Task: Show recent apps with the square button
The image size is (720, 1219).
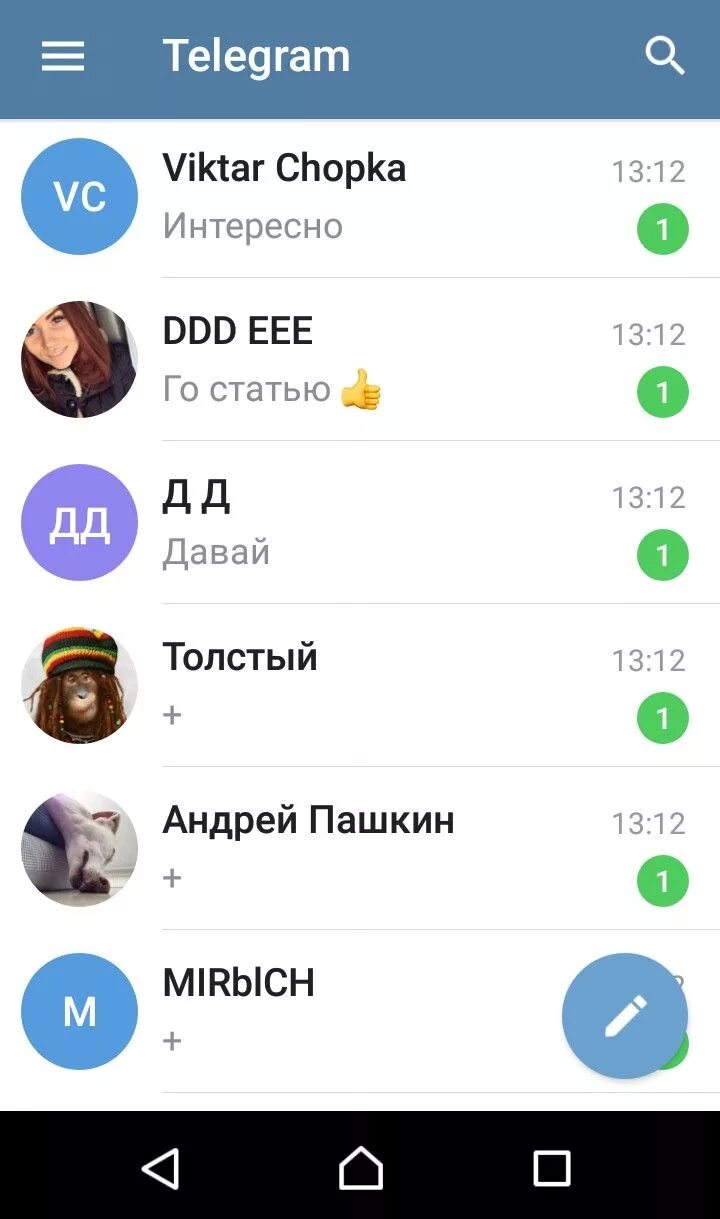Action: click(x=551, y=1167)
